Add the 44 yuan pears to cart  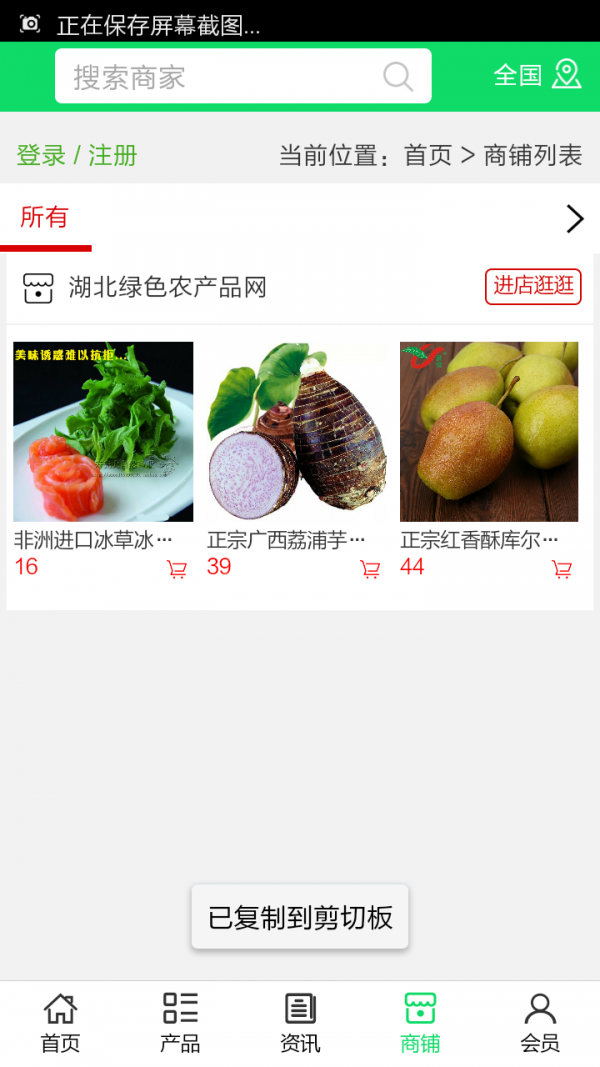point(562,569)
